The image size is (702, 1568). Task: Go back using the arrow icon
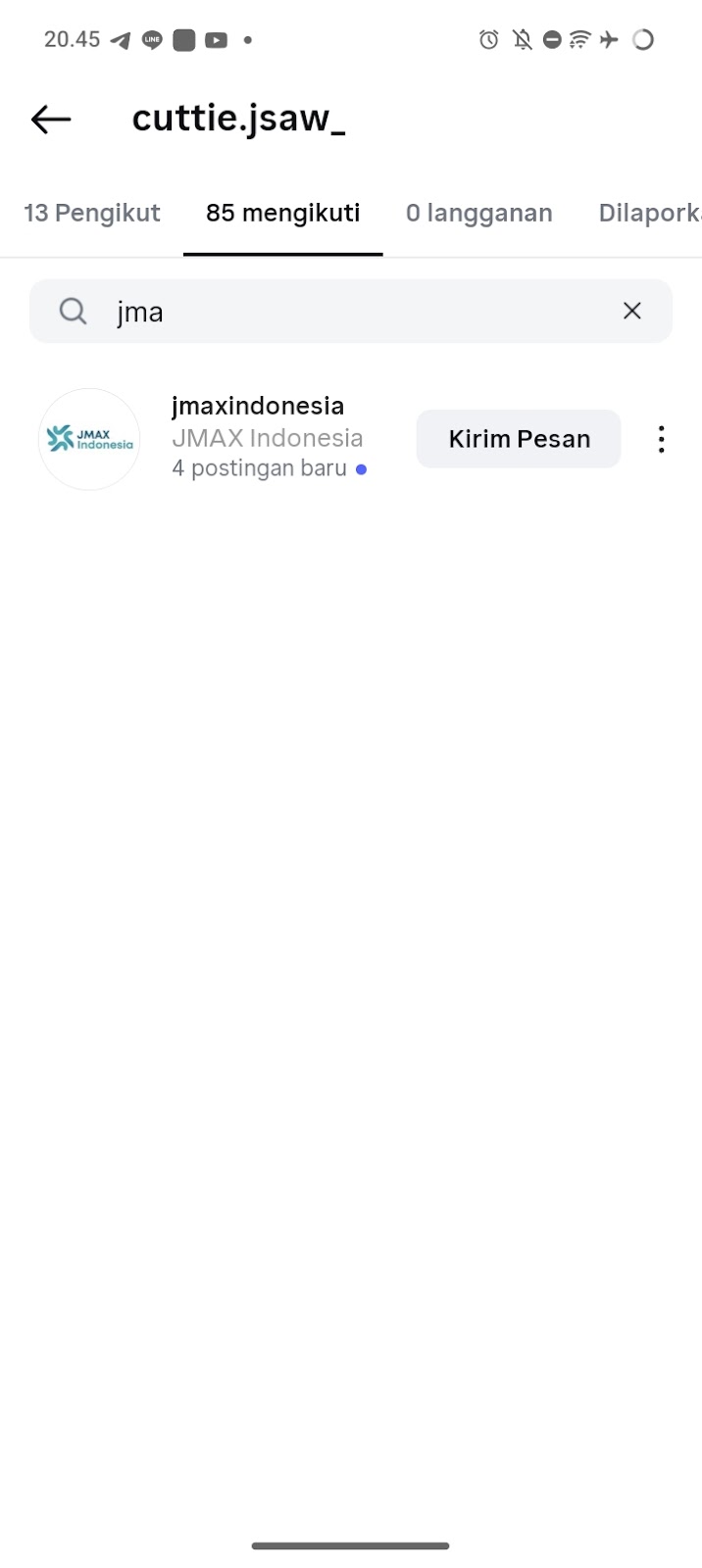tap(51, 120)
